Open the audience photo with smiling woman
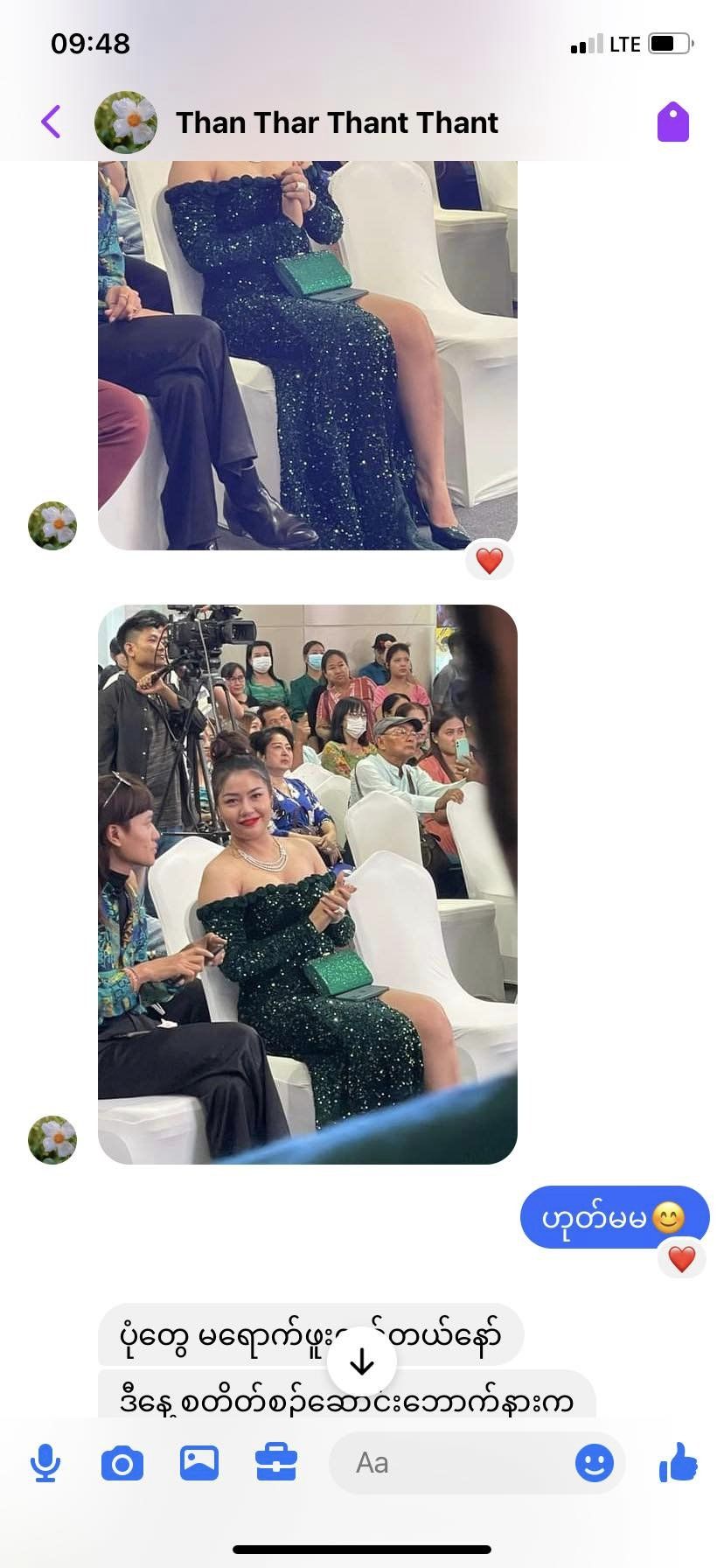724x1568 pixels. pyautogui.click(x=307, y=884)
